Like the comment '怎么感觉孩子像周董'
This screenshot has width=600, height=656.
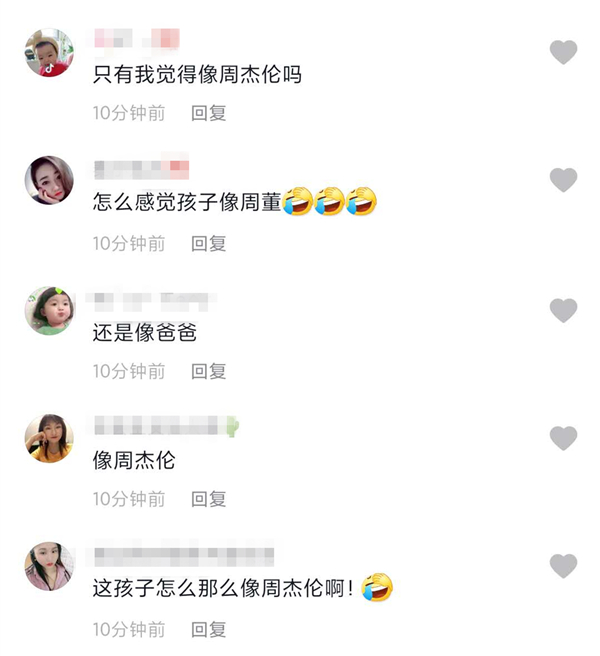click(564, 180)
